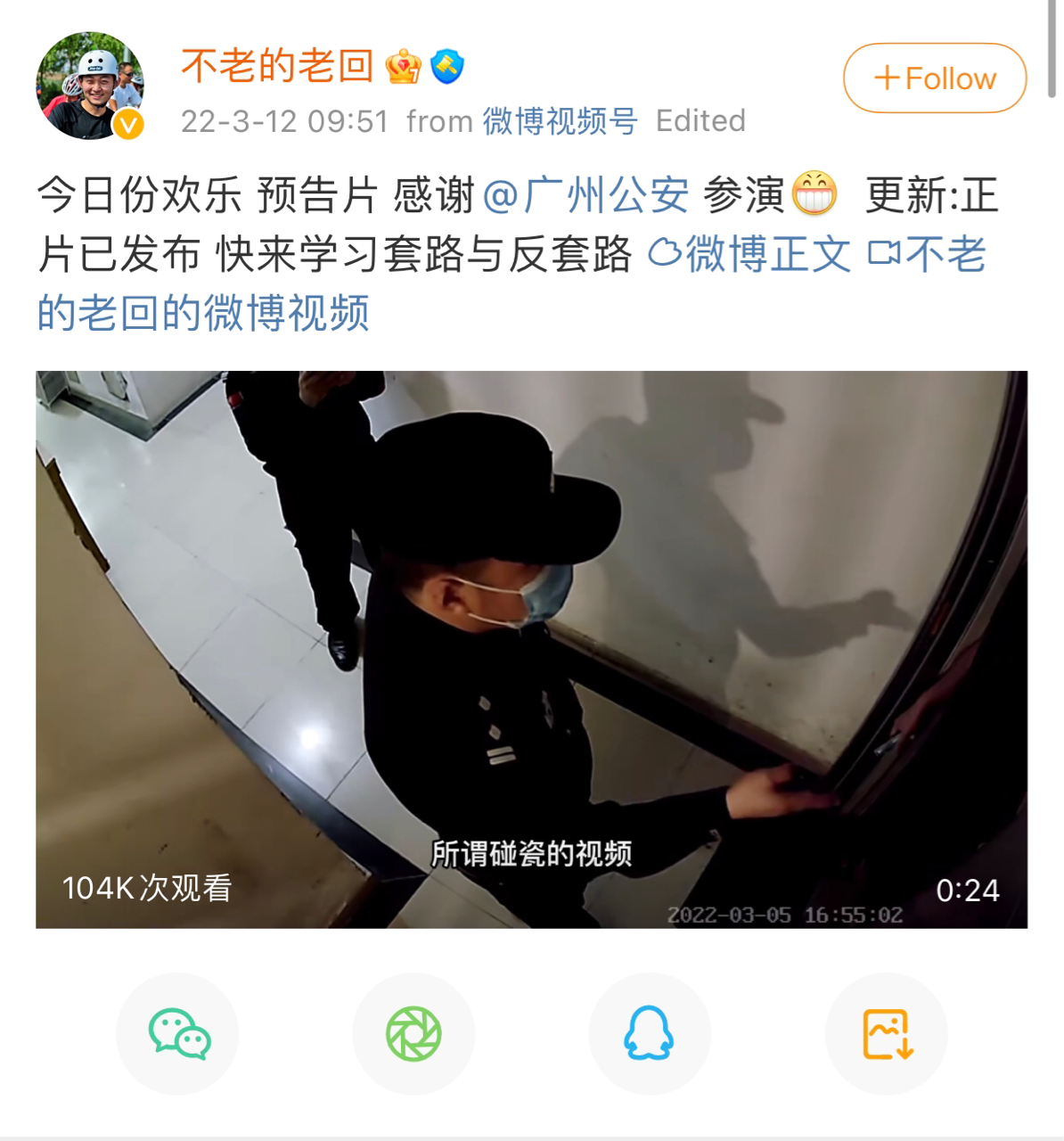Viewport: 1064px width, 1141px height.
Task: Share to WeChat Moments
Action: coord(413,1034)
